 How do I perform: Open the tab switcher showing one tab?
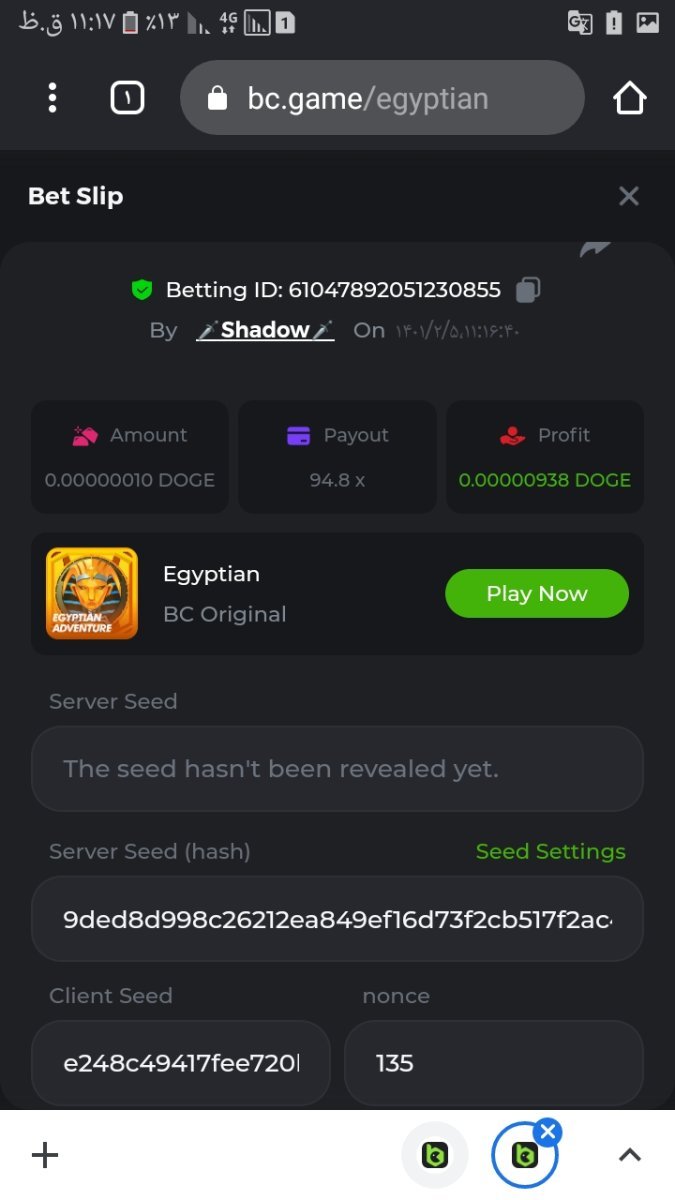click(x=127, y=98)
